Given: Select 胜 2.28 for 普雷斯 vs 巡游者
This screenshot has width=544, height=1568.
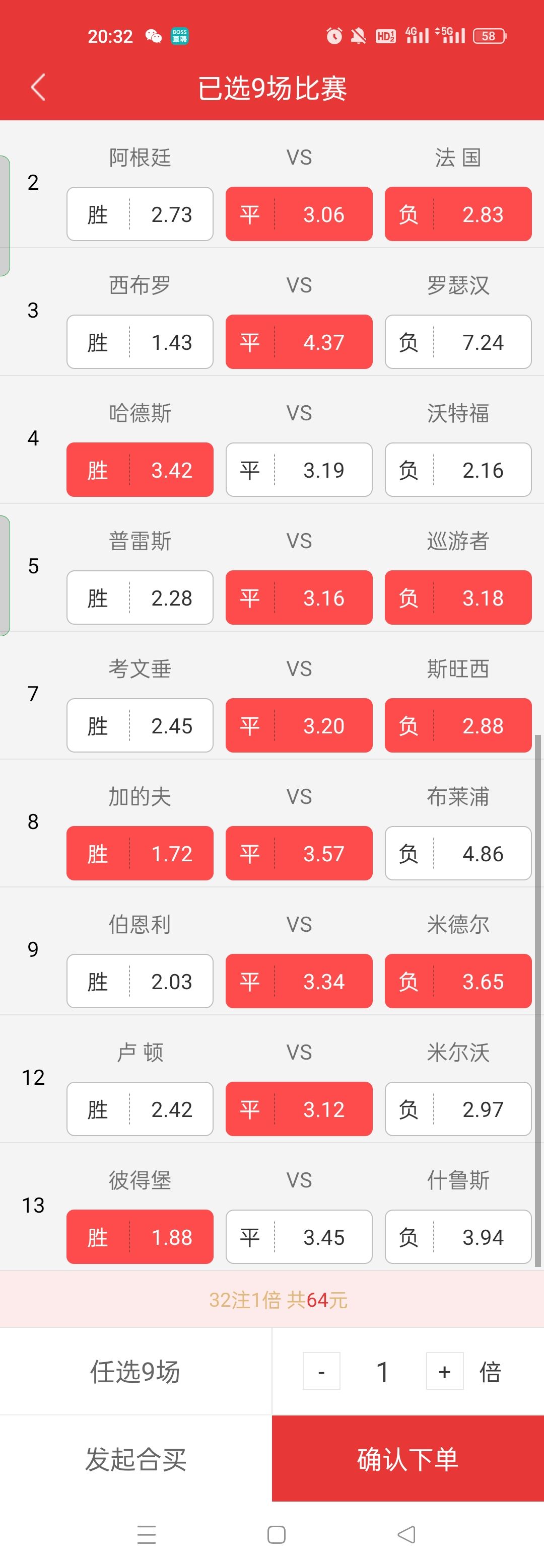Looking at the screenshot, I should 140,598.
